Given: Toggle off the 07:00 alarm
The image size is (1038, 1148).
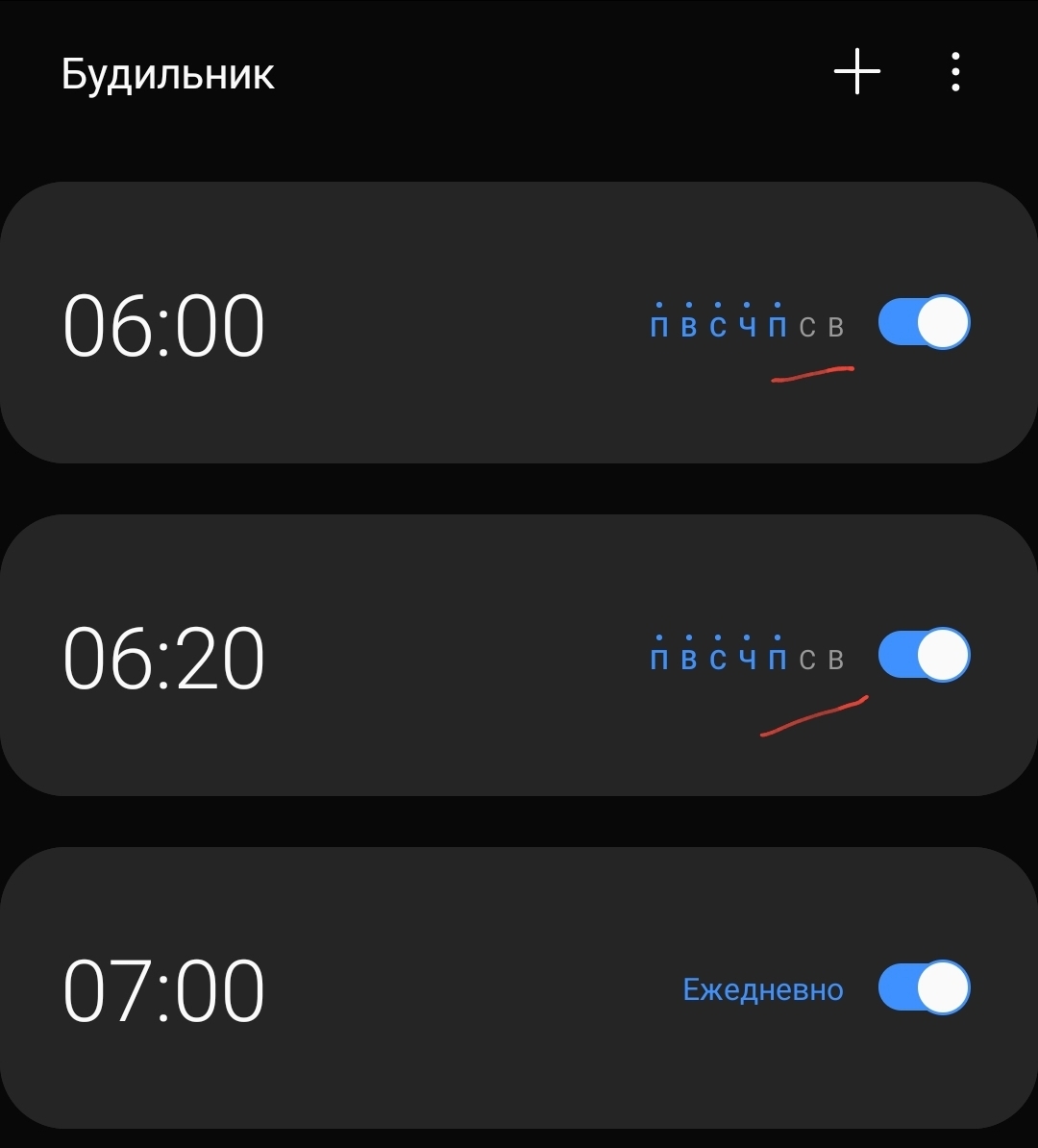Looking at the screenshot, I should [924, 987].
